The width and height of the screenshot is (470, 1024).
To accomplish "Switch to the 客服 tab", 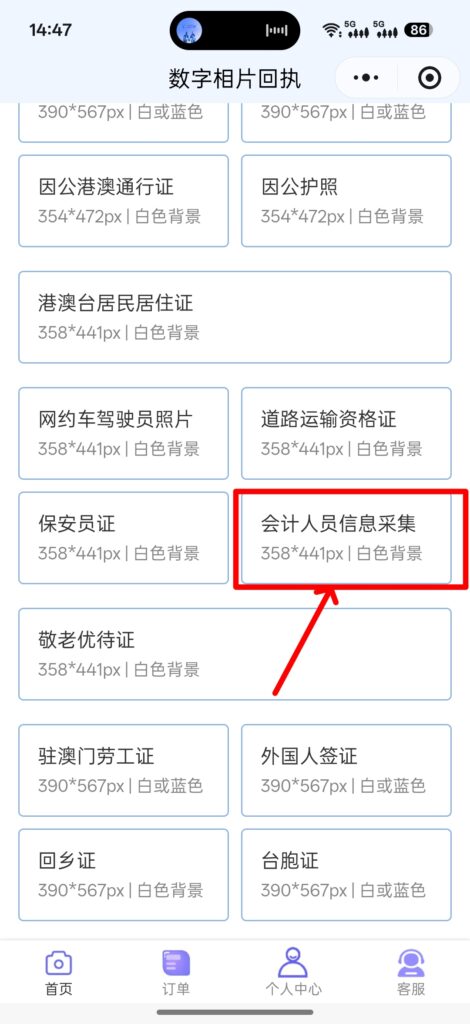I will point(411,972).
